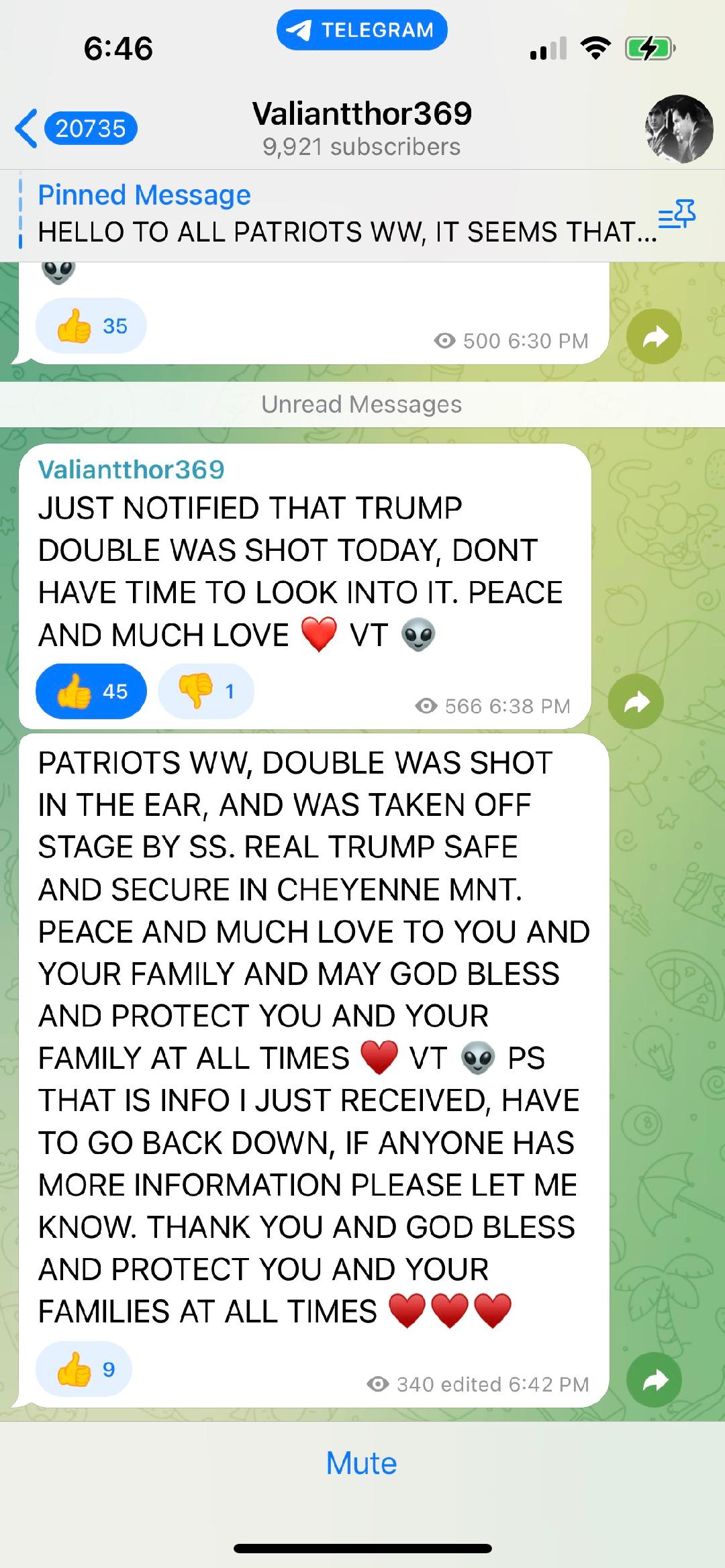Open Valiantthor369 channel profile picture
This screenshot has width=725, height=1568.
click(x=679, y=129)
